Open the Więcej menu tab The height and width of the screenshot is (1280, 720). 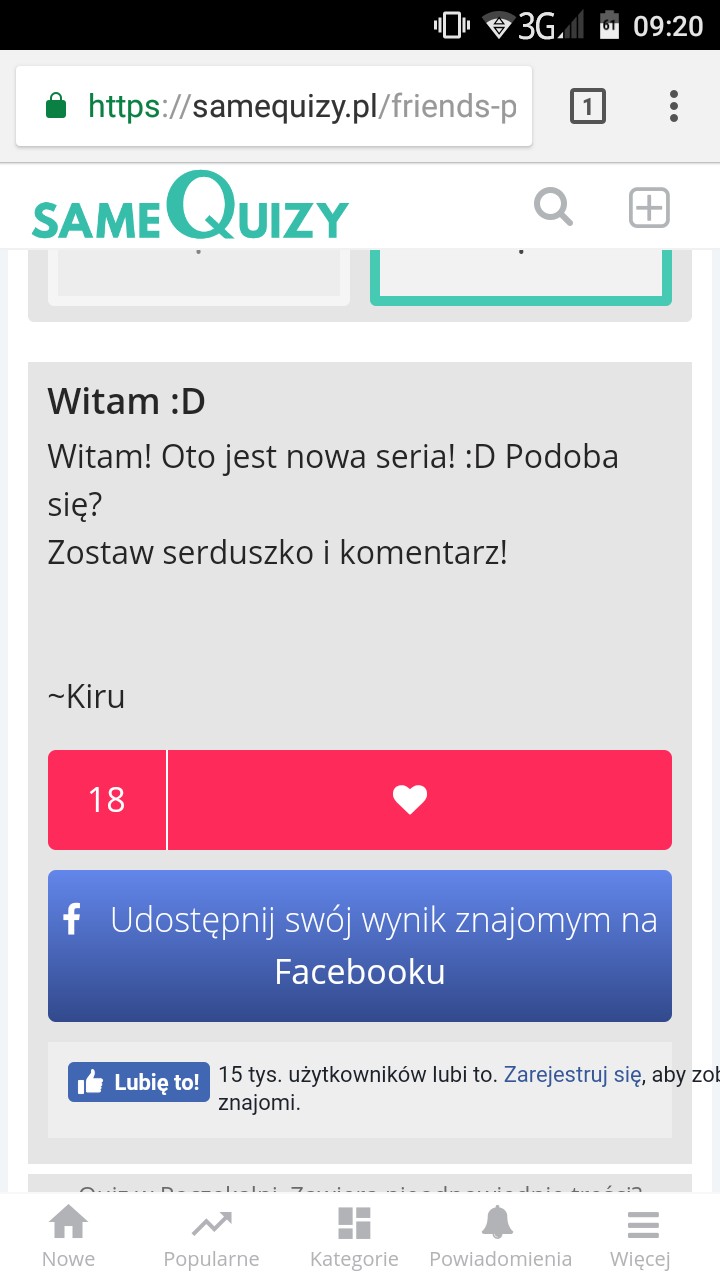(641, 1237)
